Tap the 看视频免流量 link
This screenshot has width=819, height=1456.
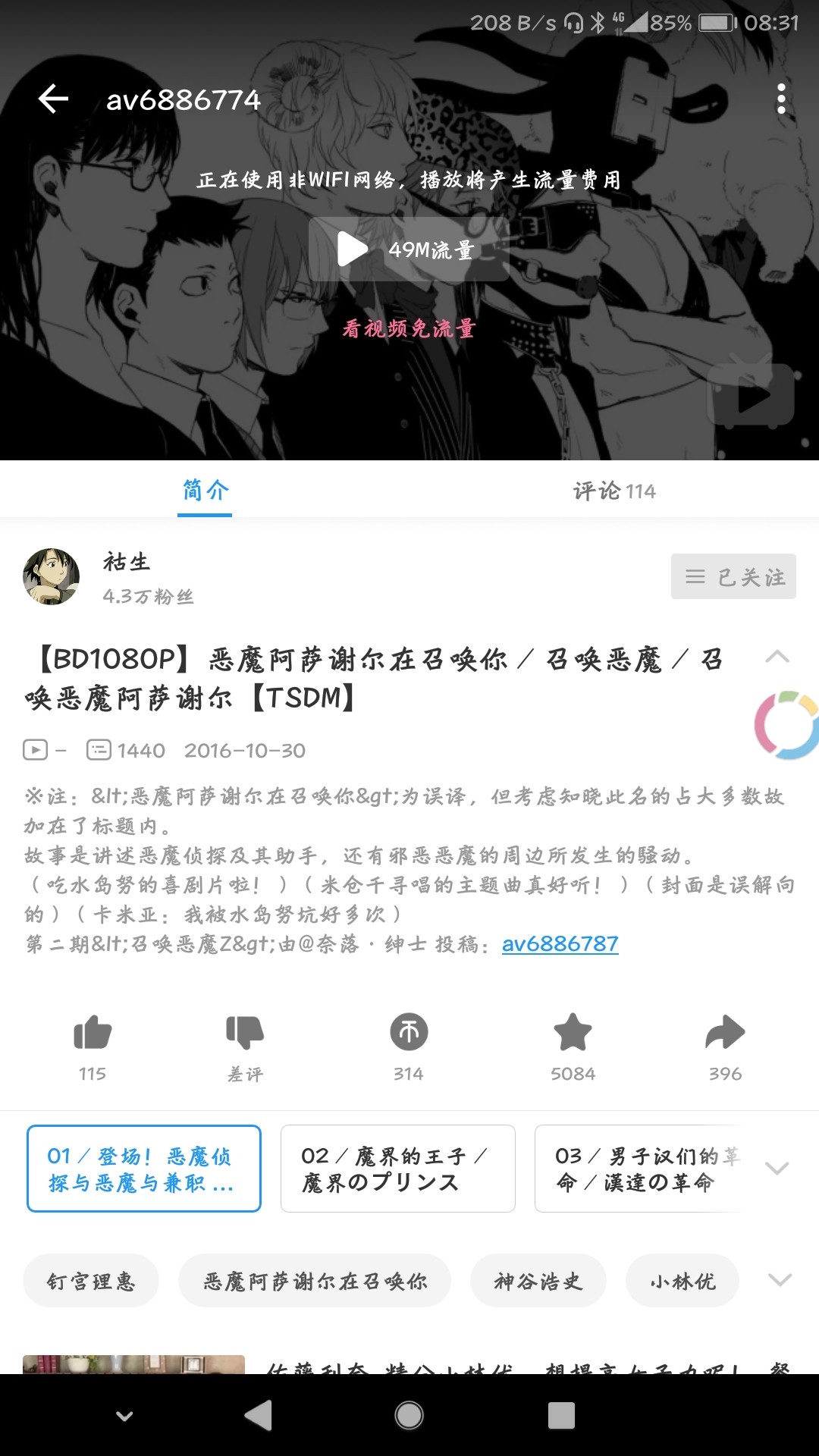coord(408,328)
